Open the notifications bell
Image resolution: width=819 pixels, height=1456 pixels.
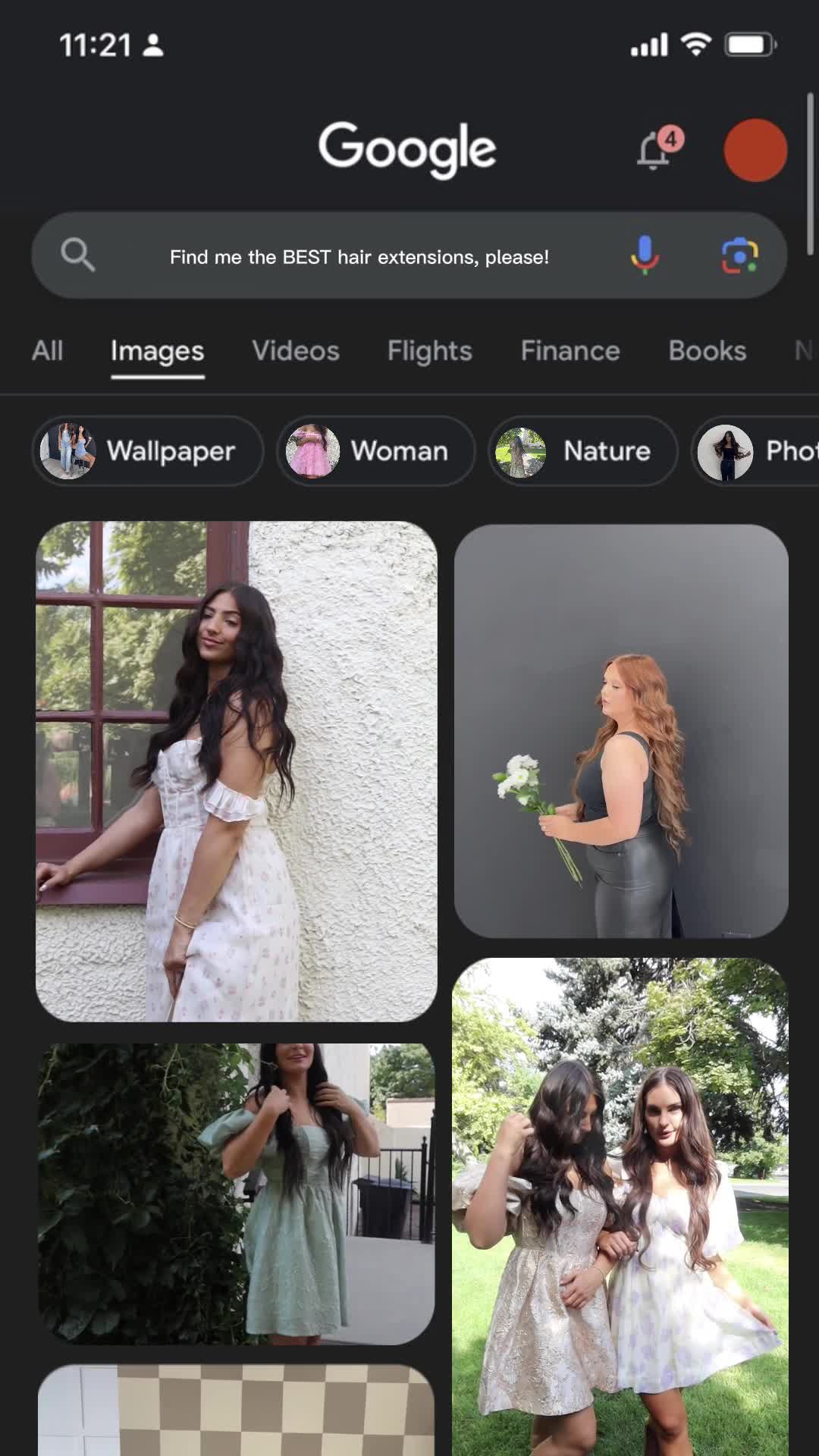click(x=654, y=149)
